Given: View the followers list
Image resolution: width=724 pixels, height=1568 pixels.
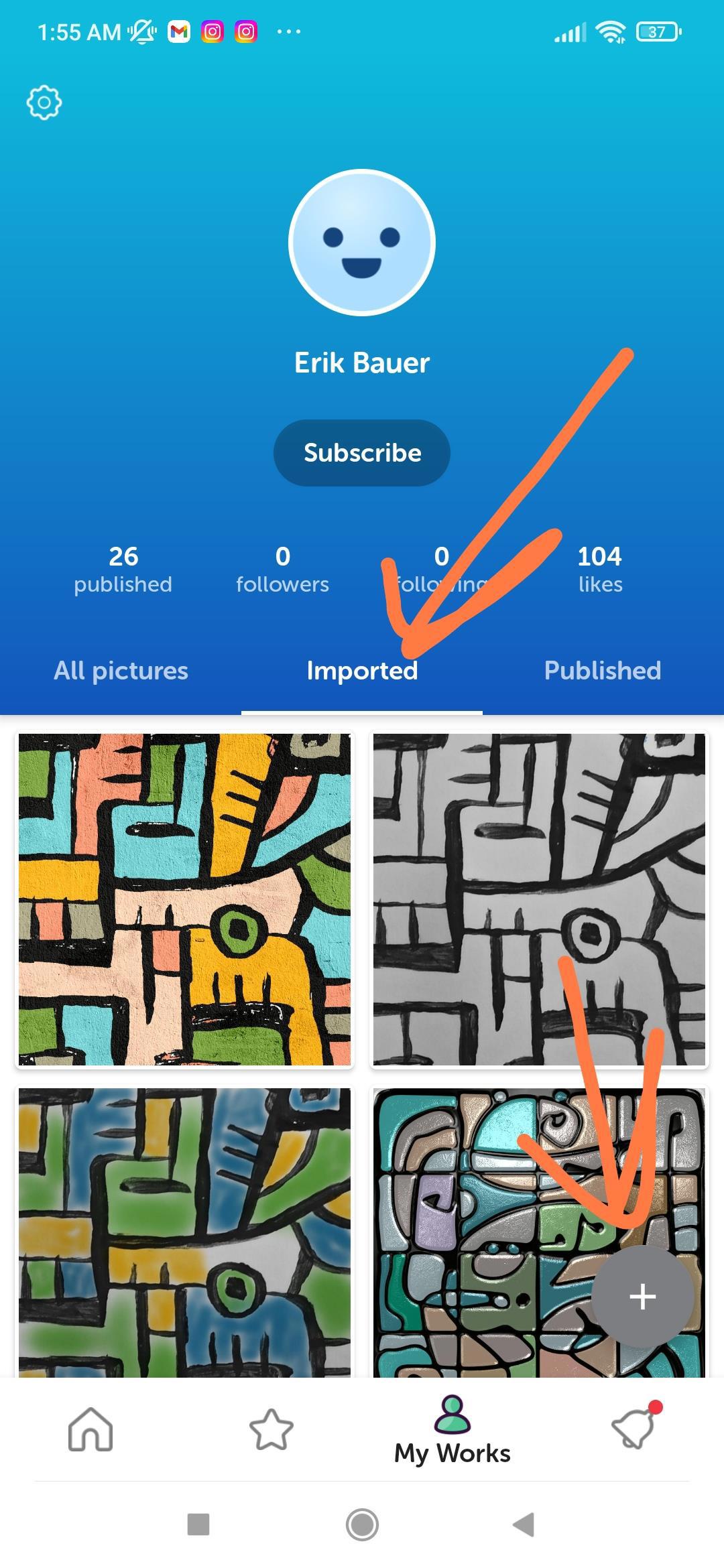Looking at the screenshot, I should coord(282,569).
